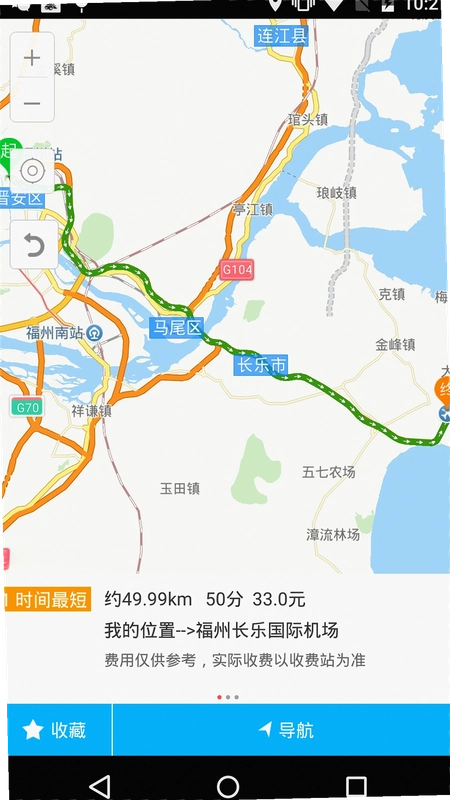
Task: Center map on my location
Action: tap(32, 170)
